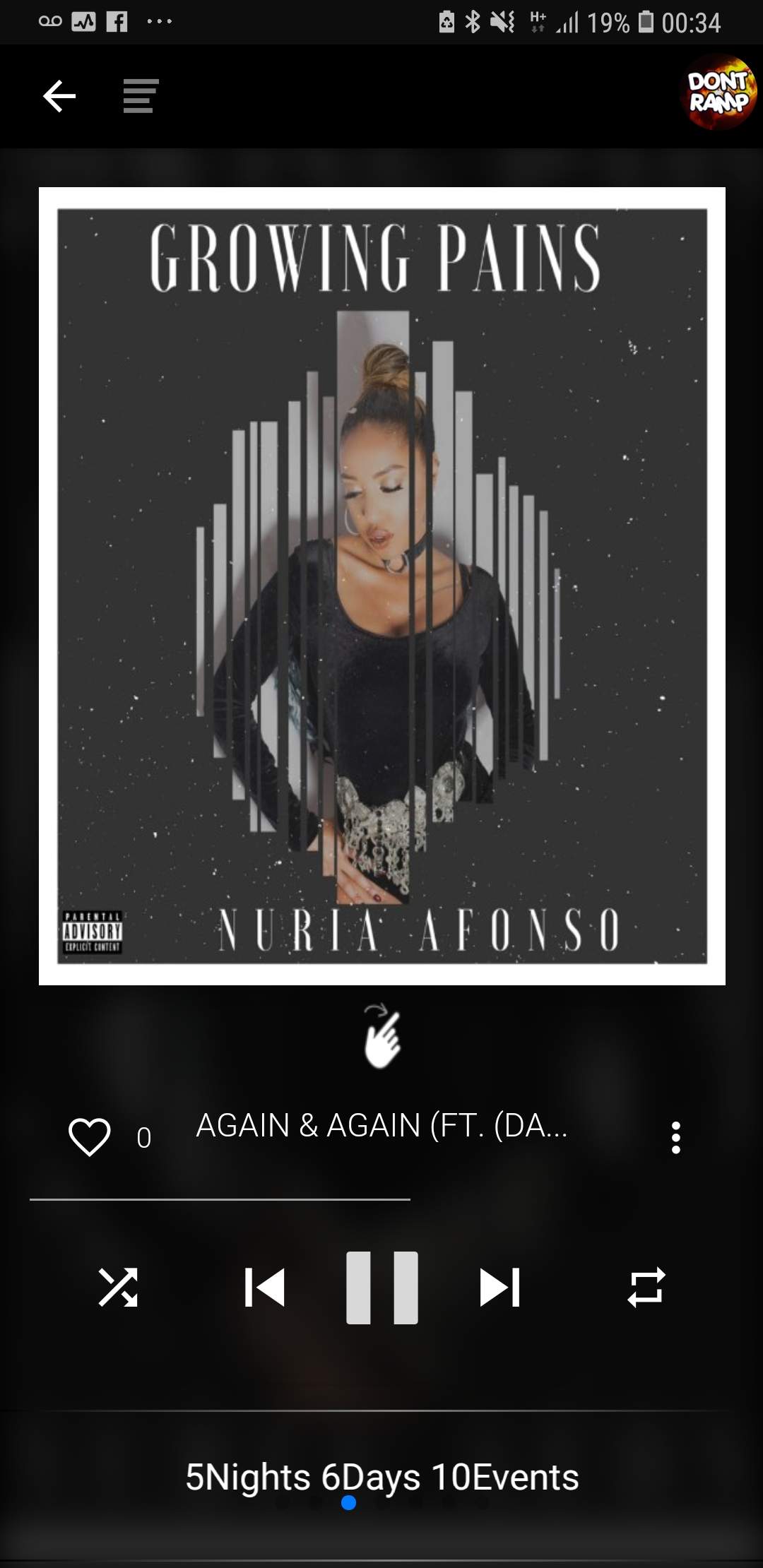
Task: Open the Dont Ramp logo button
Action: [x=719, y=93]
